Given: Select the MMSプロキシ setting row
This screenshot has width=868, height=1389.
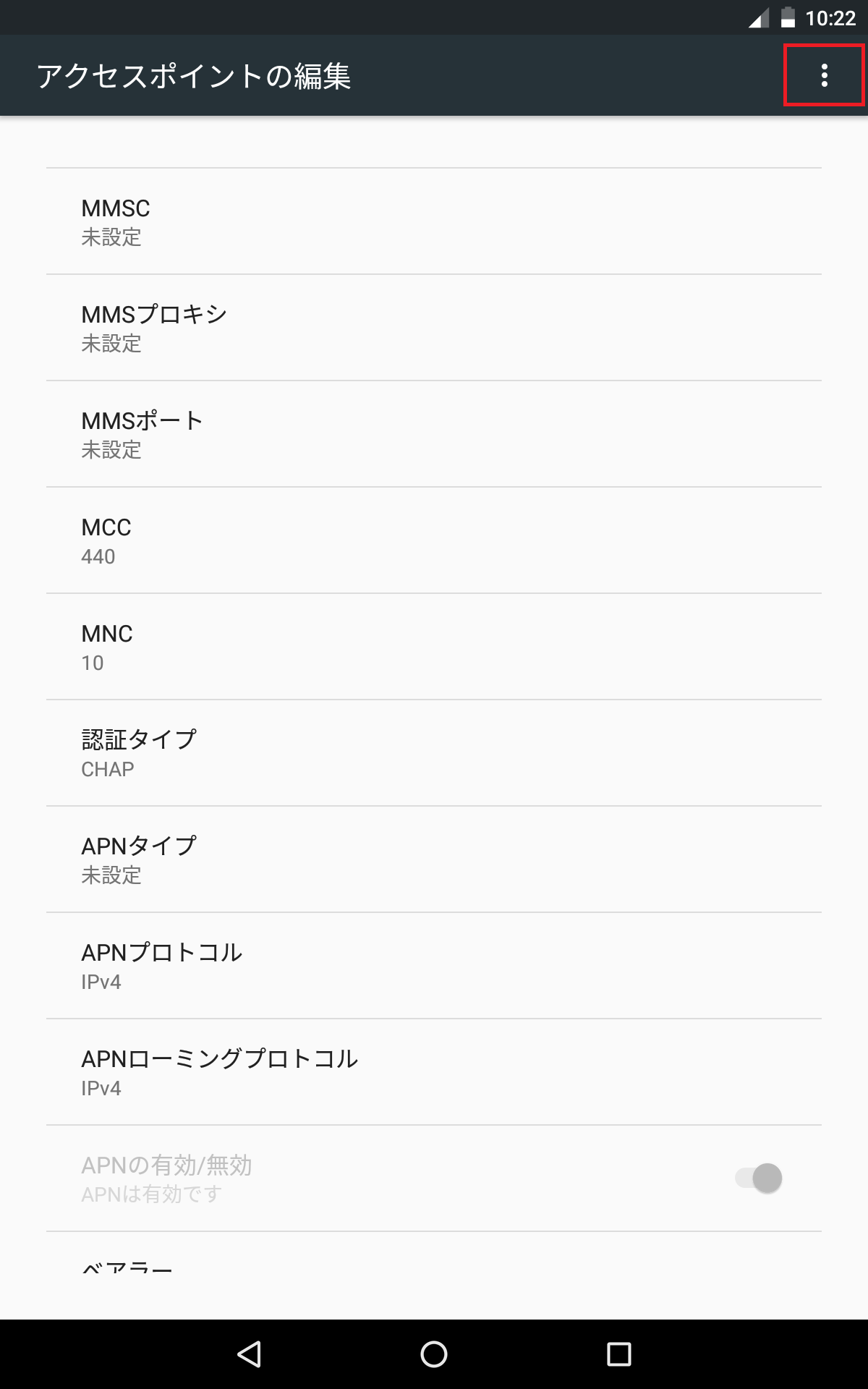Looking at the screenshot, I should click(434, 327).
